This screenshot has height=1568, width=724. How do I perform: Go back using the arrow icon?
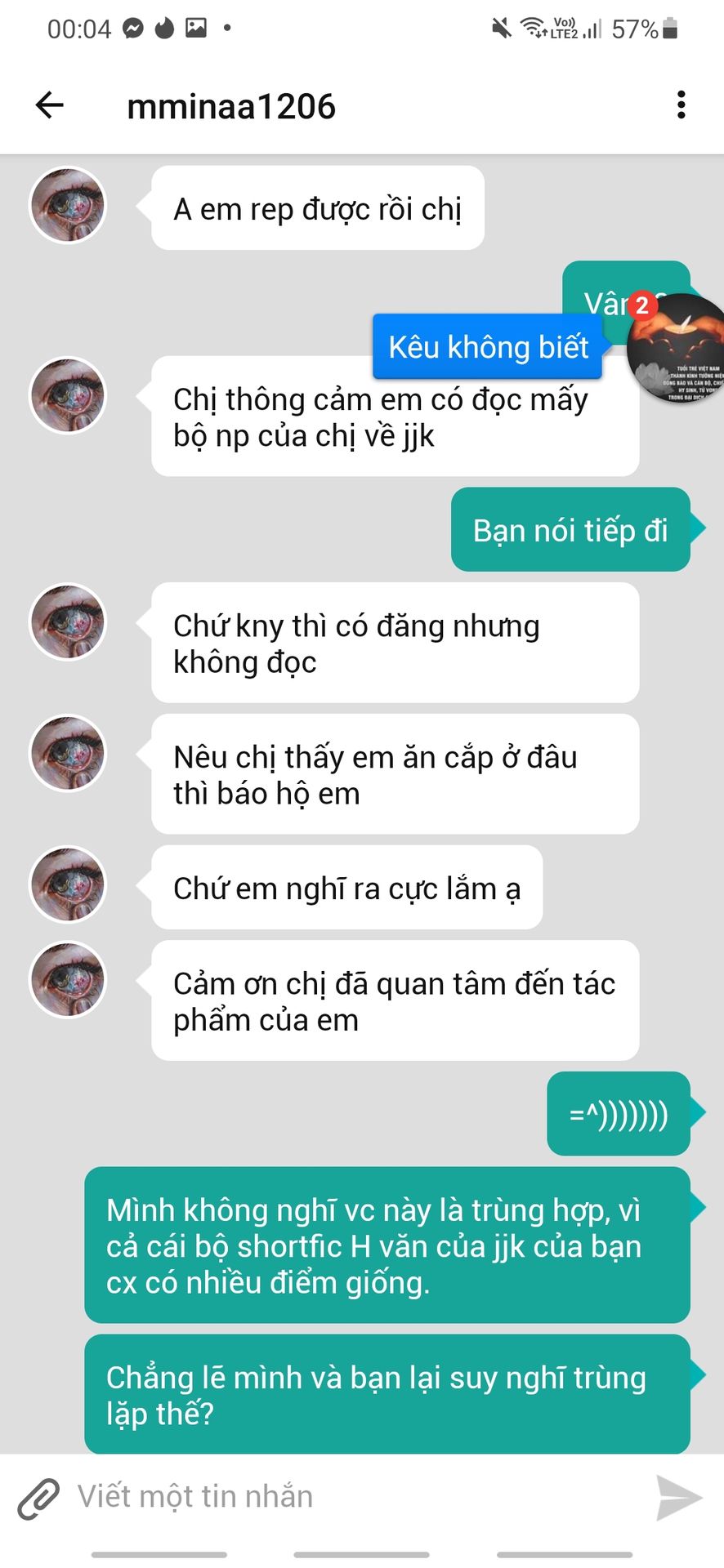click(50, 105)
